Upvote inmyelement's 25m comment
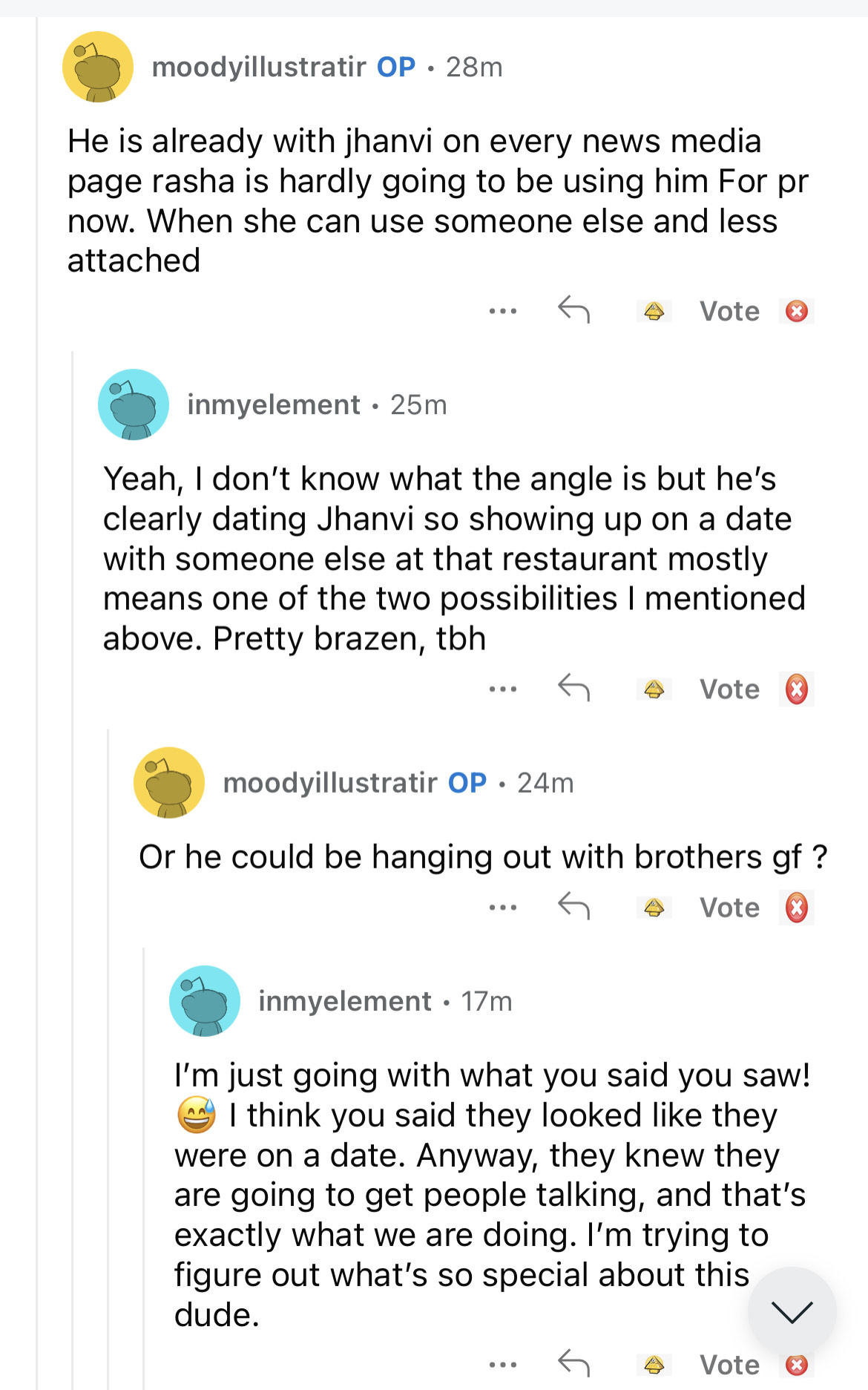The image size is (868, 1390). (x=654, y=689)
